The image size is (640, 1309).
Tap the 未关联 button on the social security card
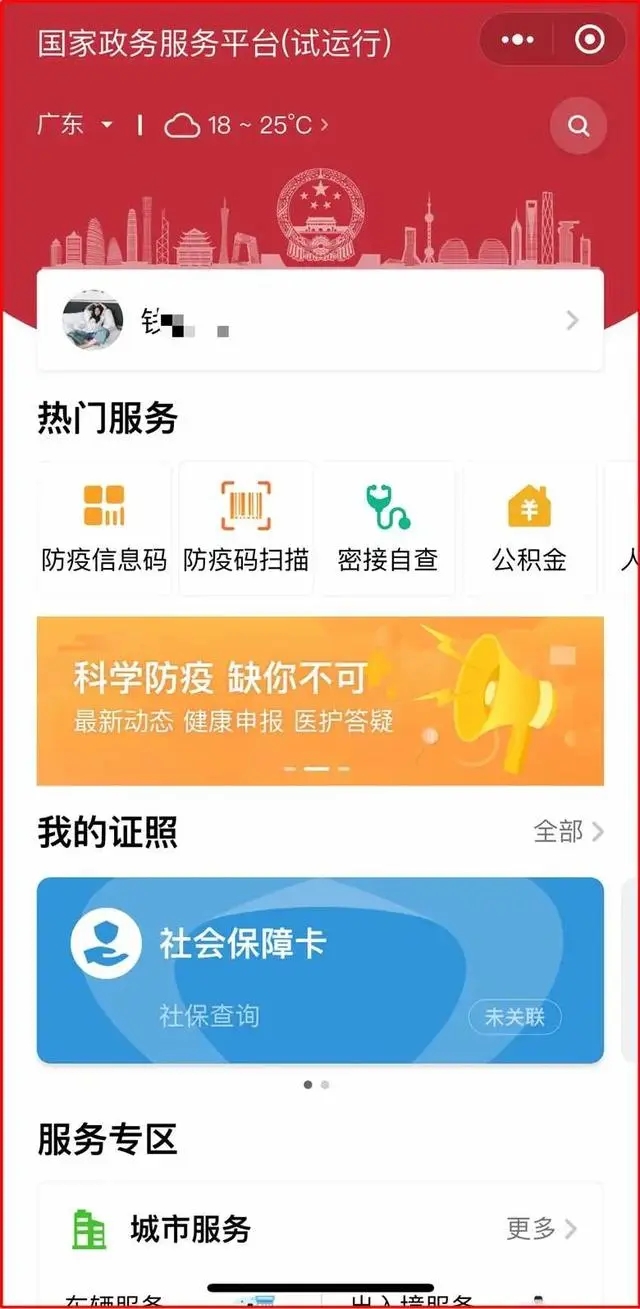(x=515, y=1017)
